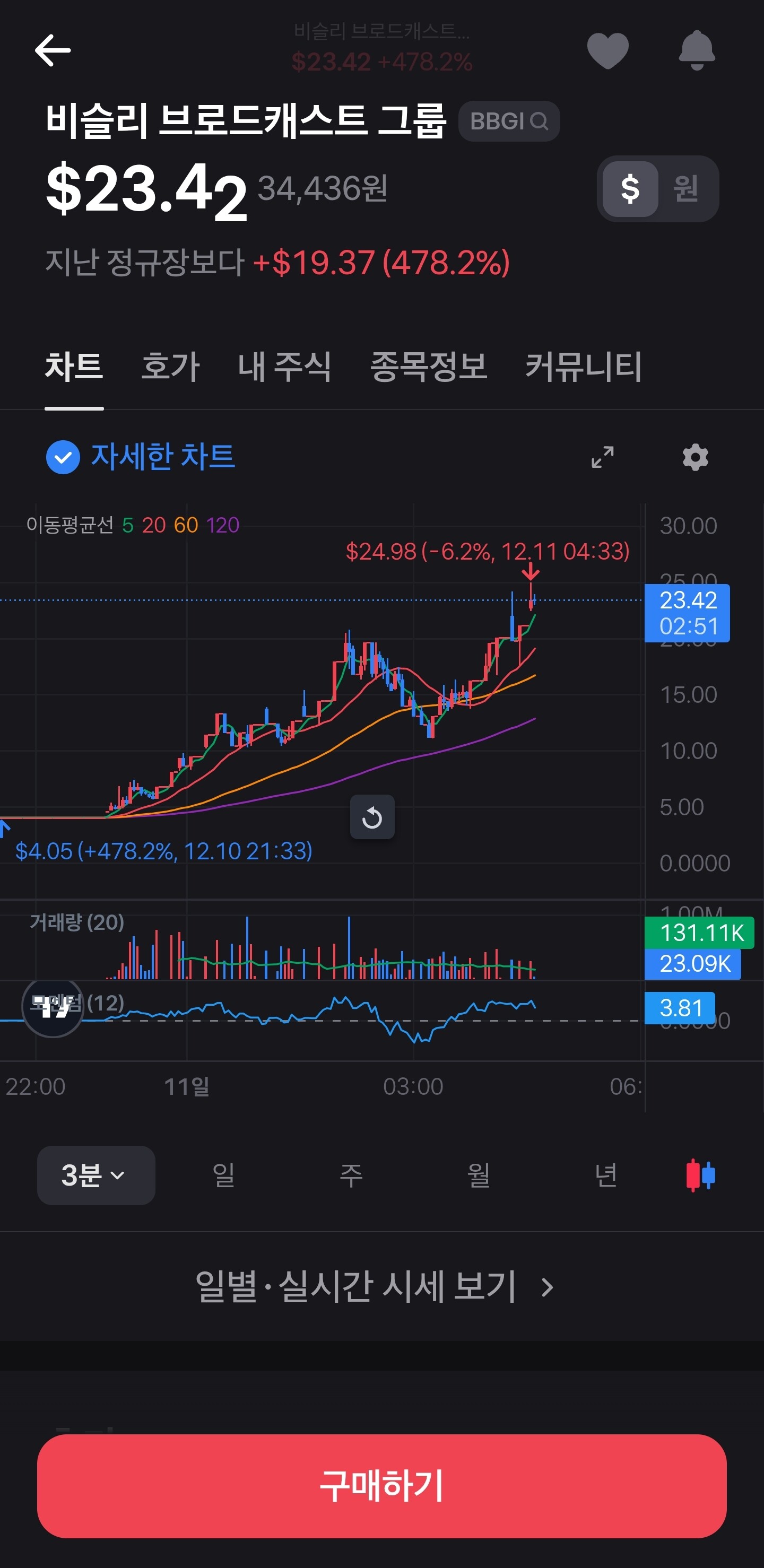Viewport: 764px width, 1568px height.
Task: Tap the 구매하기 buy button
Action: click(x=381, y=1486)
